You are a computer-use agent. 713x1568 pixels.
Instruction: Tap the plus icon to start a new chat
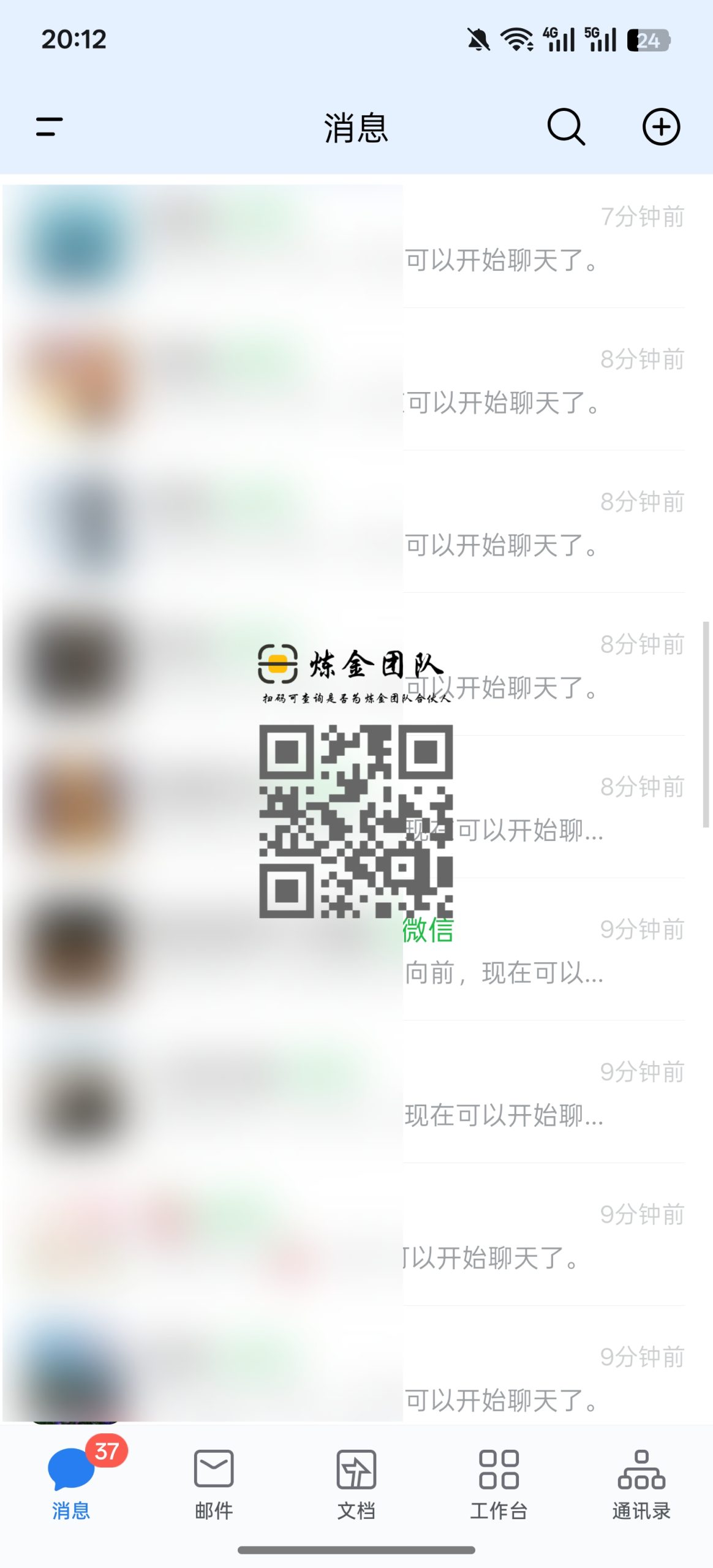(x=662, y=129)
